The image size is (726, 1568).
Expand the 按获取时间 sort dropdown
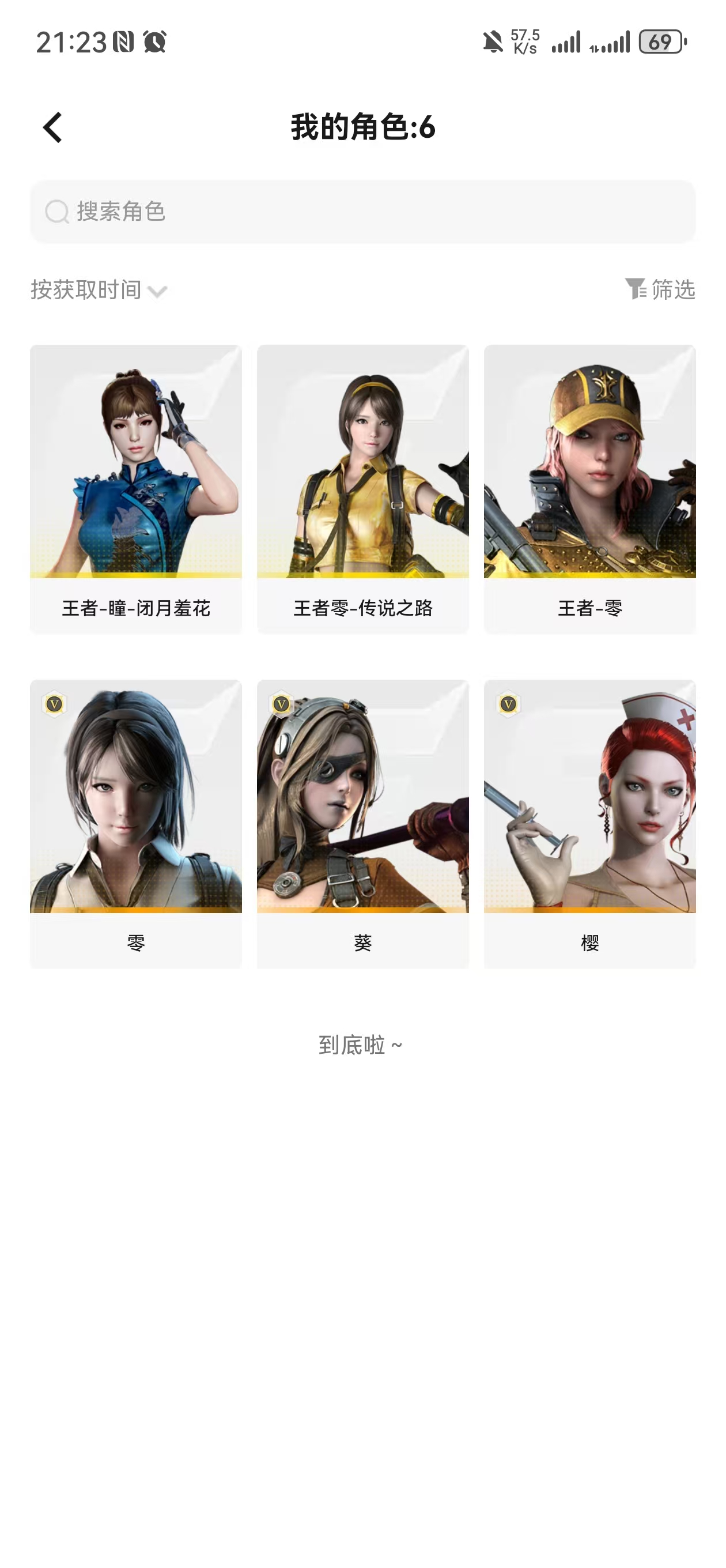click(x=99, y=291)
